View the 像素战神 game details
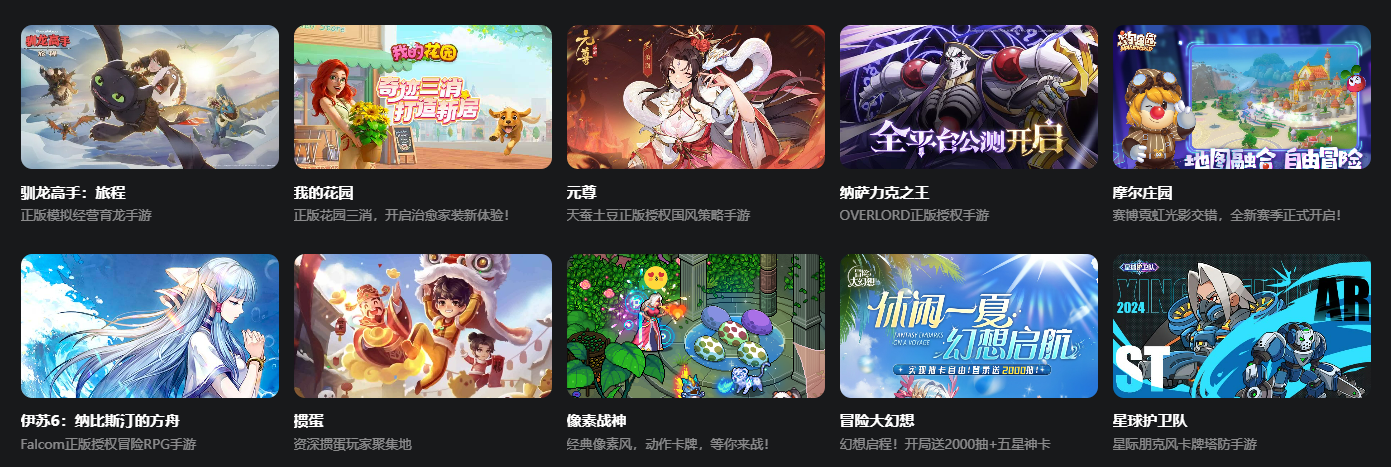This screenshot has width=1391, height=467. [696, 326]
